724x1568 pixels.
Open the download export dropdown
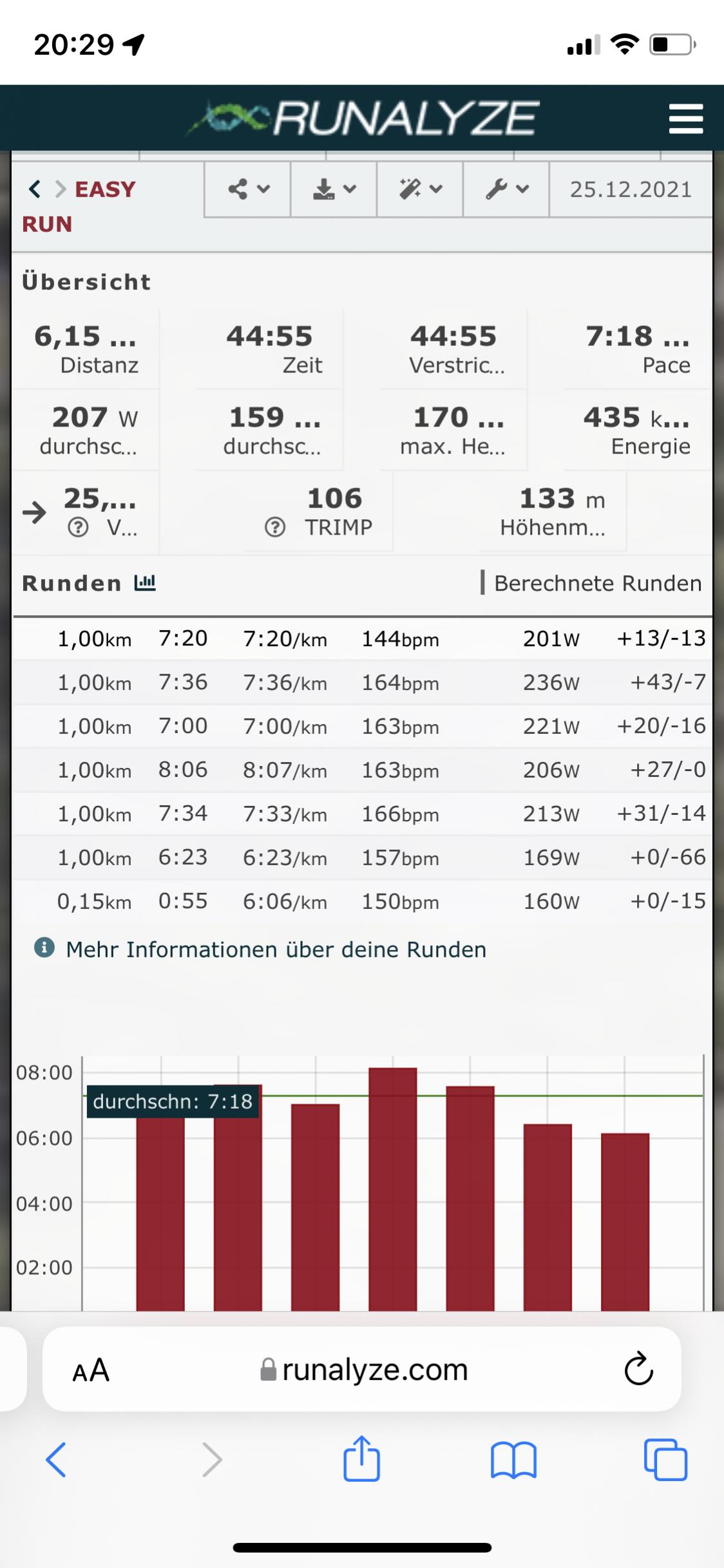[x=334, y=189]
